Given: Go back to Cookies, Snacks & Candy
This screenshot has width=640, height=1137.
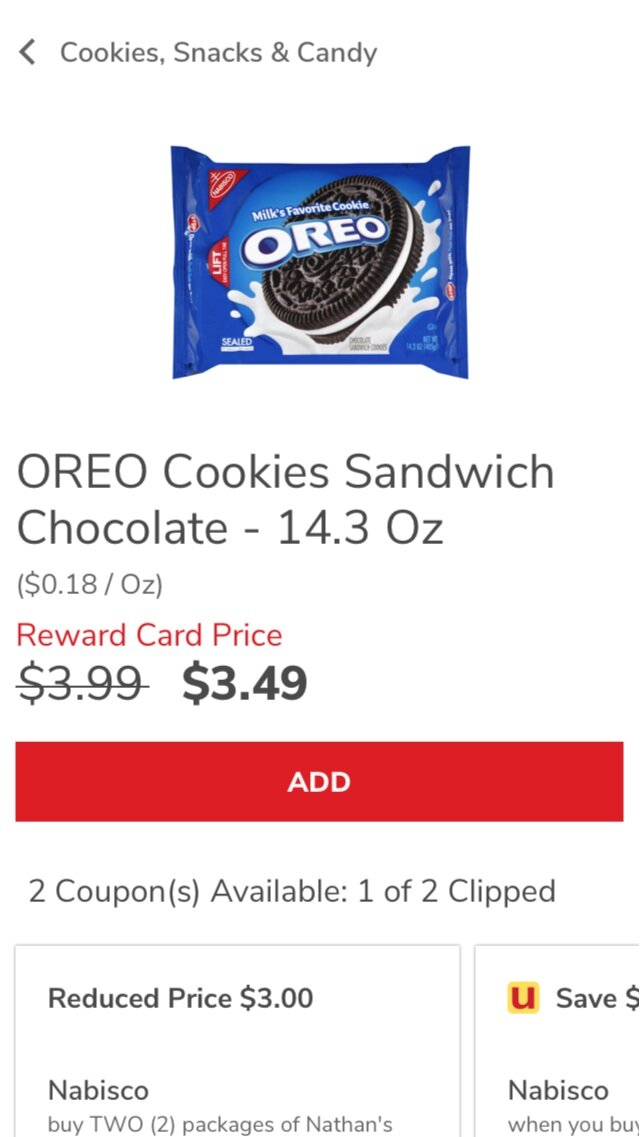Looking at the screenshot, I should click(x=28, y=53).
